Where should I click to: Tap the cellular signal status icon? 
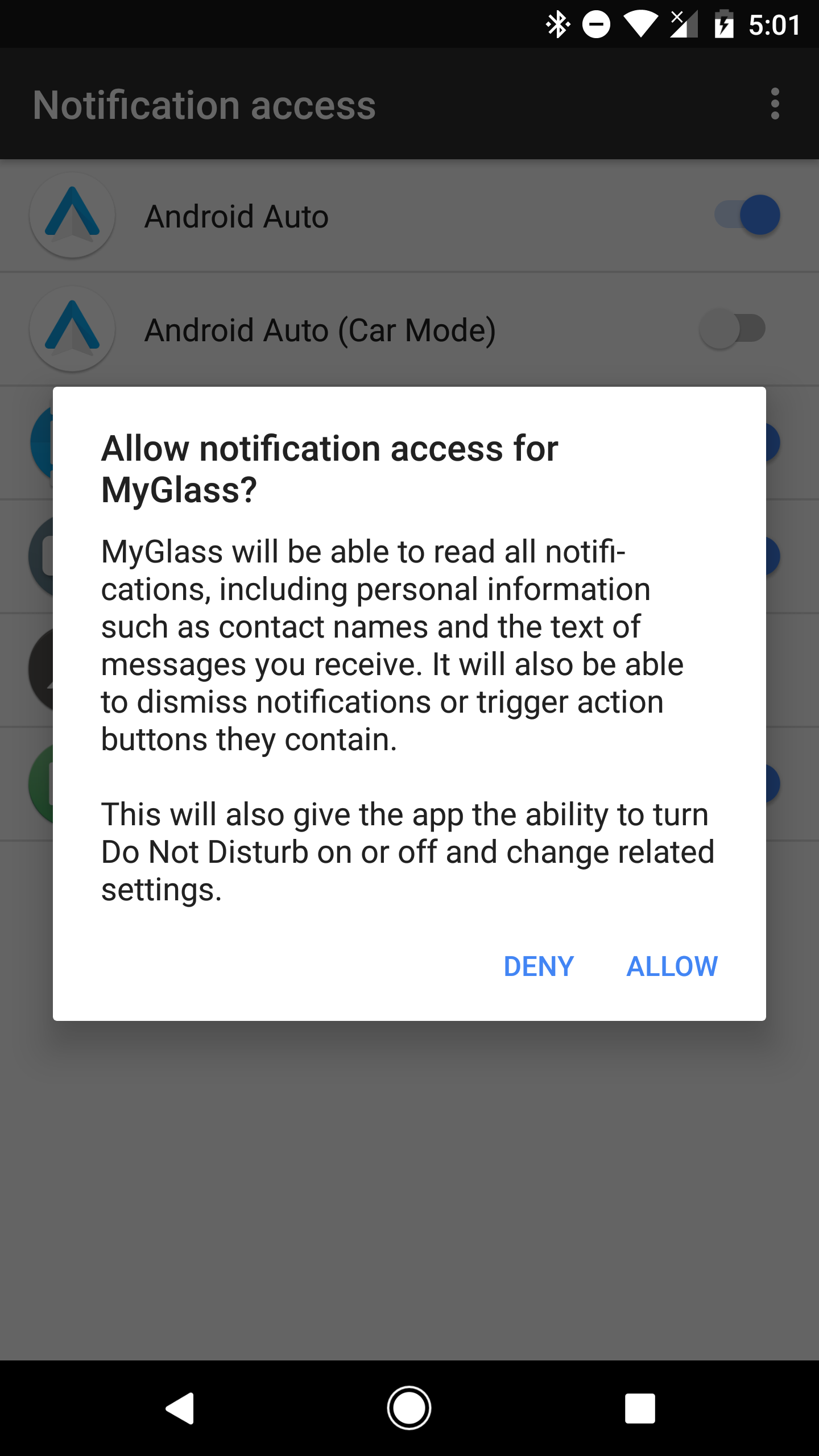coord(685,24)
